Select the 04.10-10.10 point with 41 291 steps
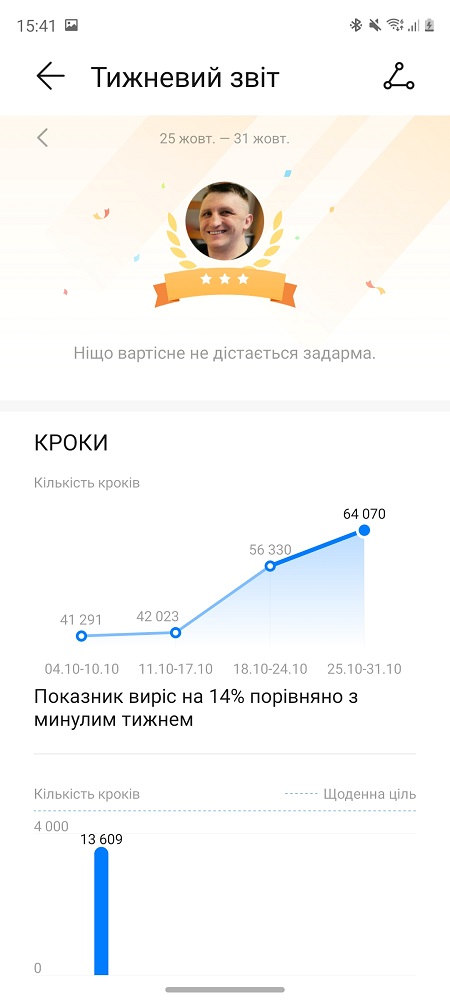Image resolution: width=450 pixels, height=1000 pixels. pos(81,636)
